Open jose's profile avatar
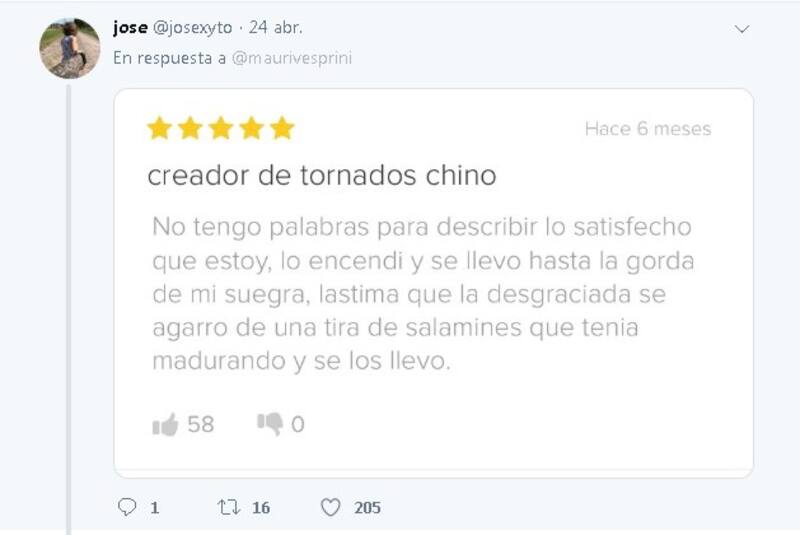800x535 pixels. [x=69, y=48]
